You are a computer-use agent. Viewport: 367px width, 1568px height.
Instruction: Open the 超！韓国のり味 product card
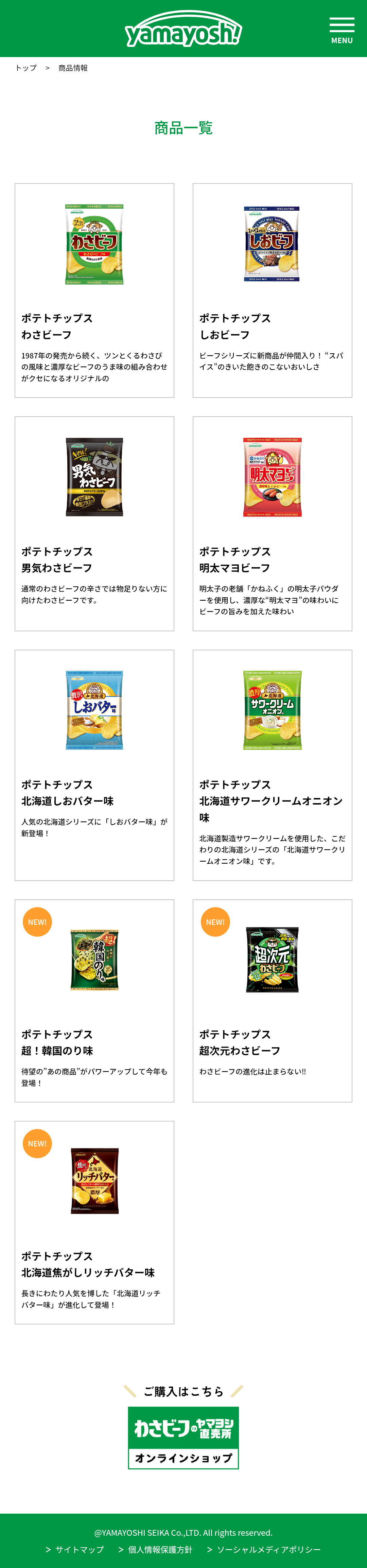pos(94,1000)
